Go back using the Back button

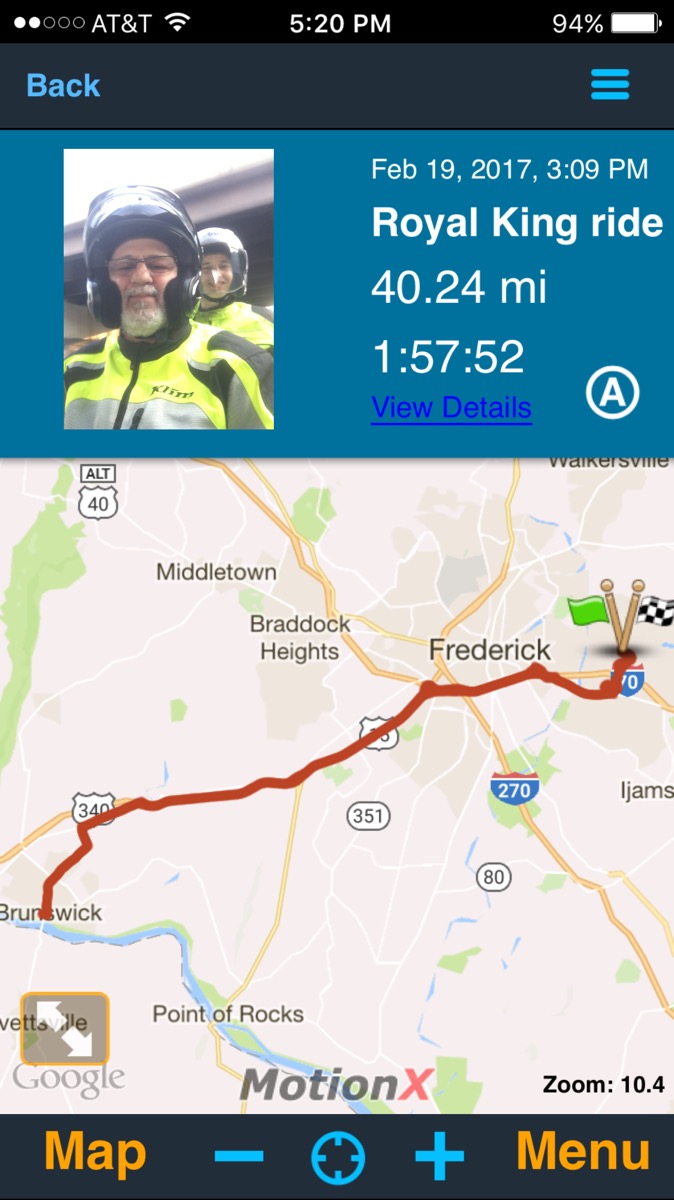(x=63, y=86)
